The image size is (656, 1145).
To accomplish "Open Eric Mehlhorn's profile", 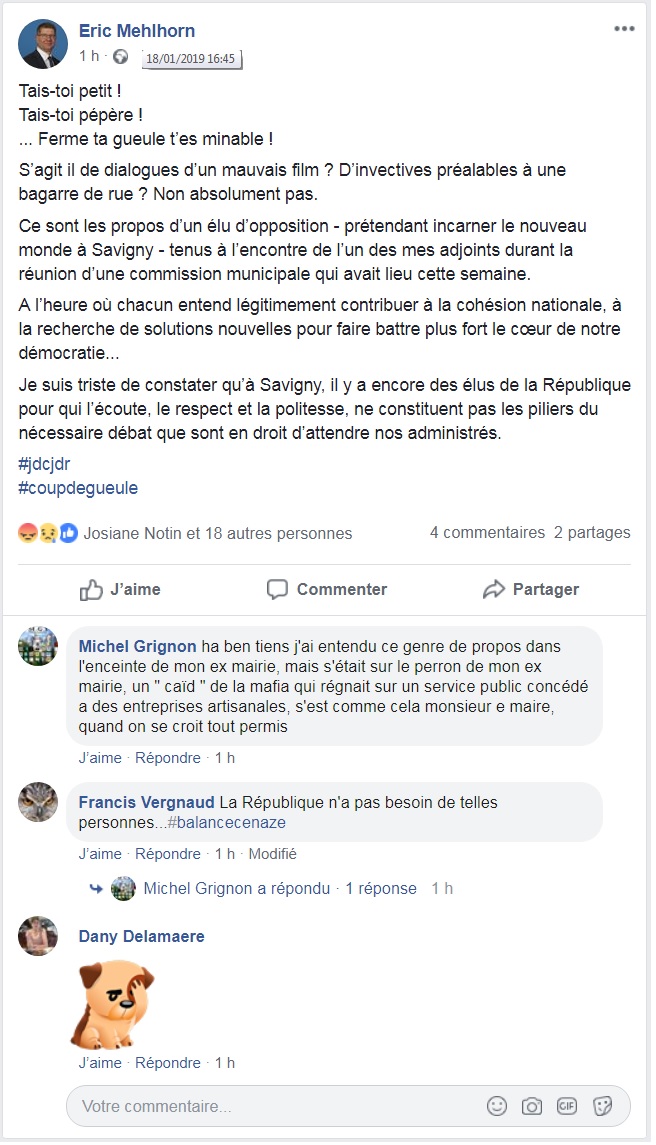I will 137,31.
